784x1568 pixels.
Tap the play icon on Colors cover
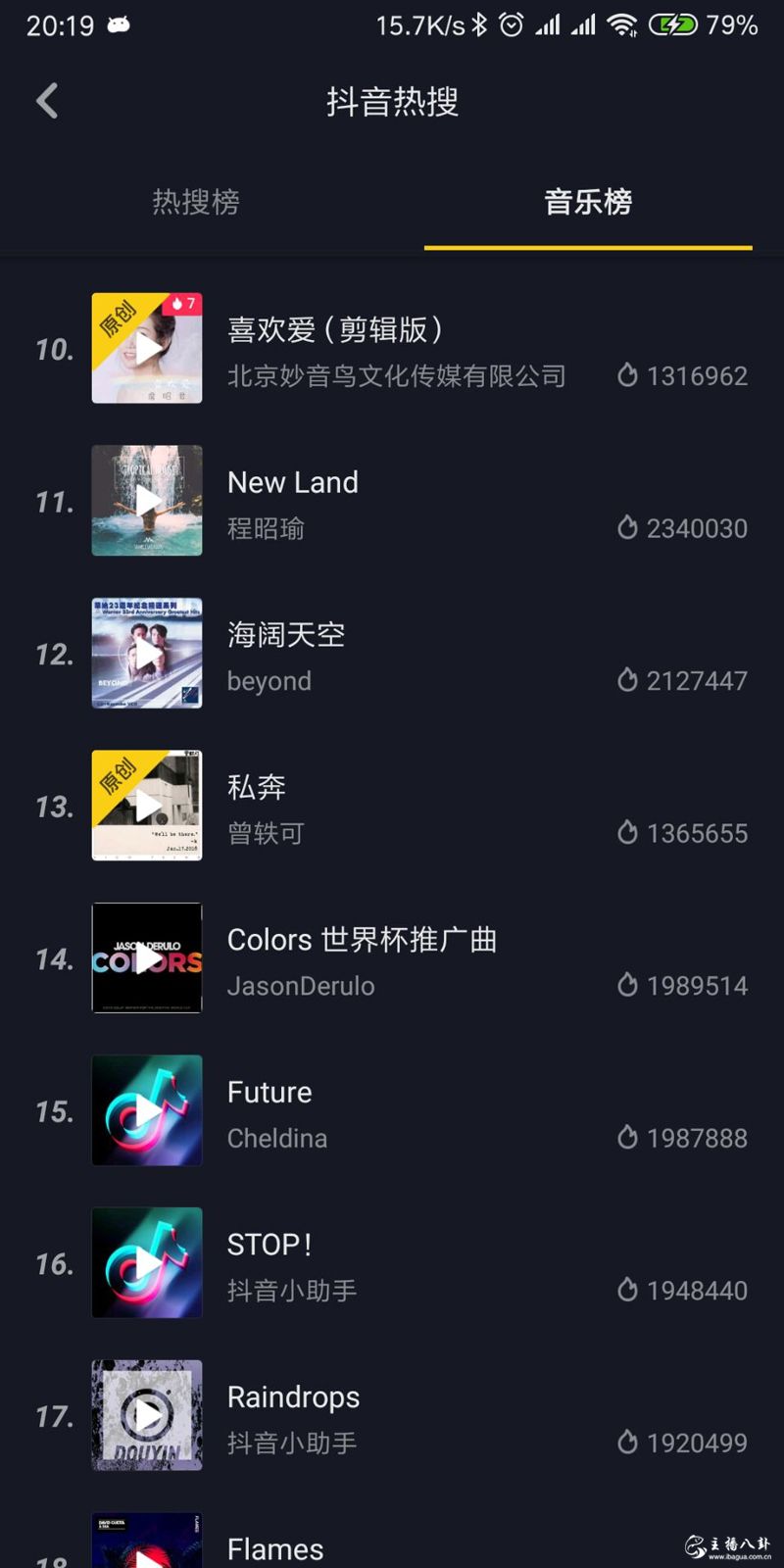pos(147,958)
